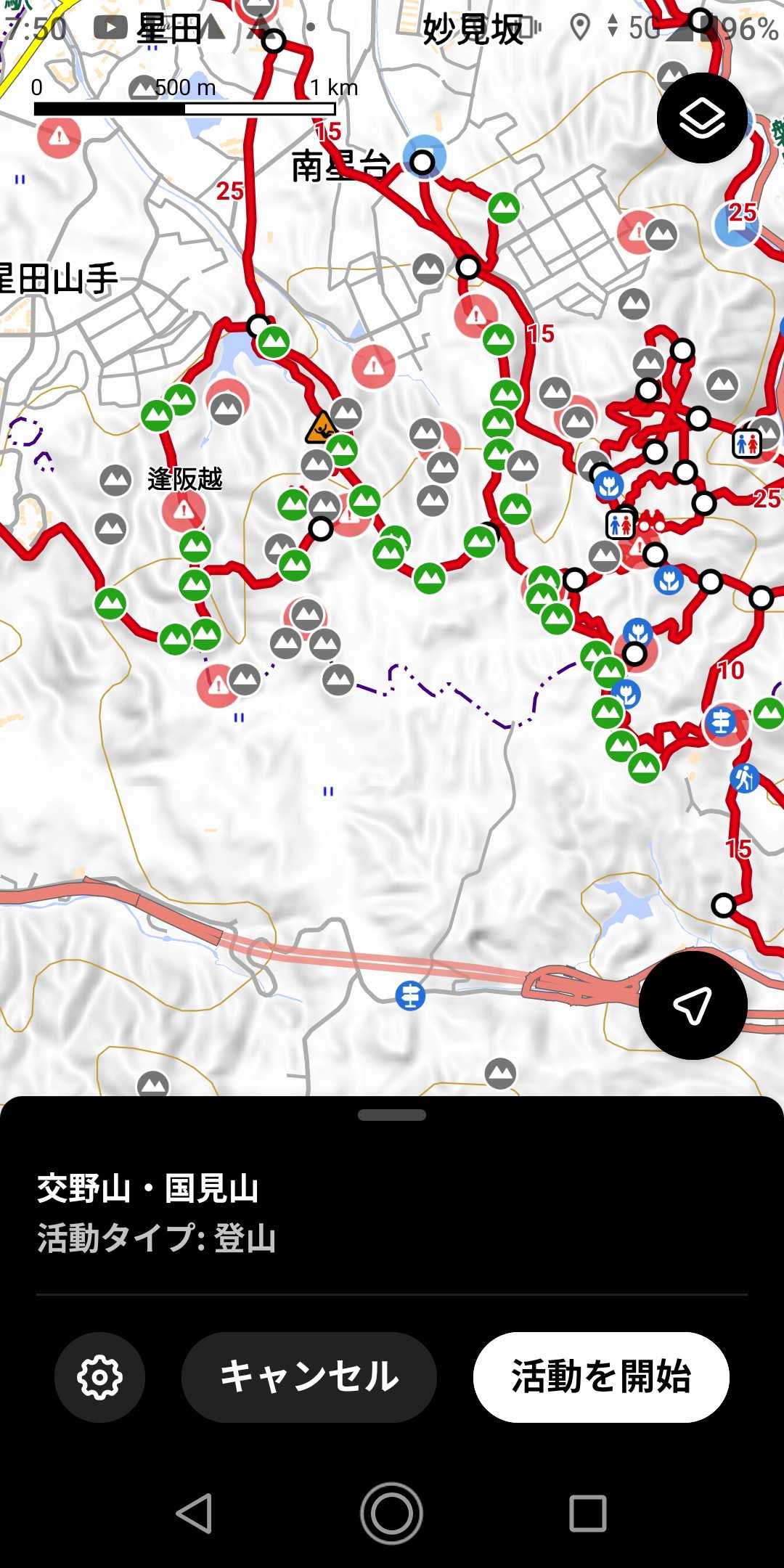Tap the キャンセル button
This screenshot has height=1568, width=784.
309,1377
